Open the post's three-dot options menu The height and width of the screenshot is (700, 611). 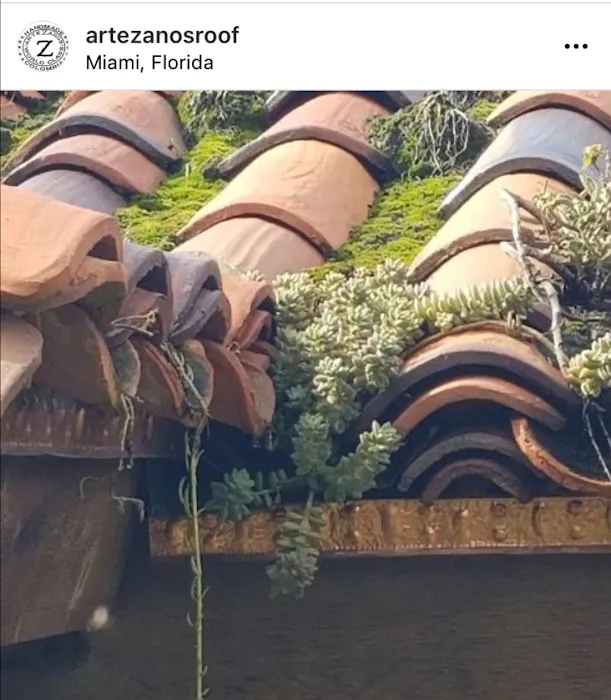[x=575, y=46]
